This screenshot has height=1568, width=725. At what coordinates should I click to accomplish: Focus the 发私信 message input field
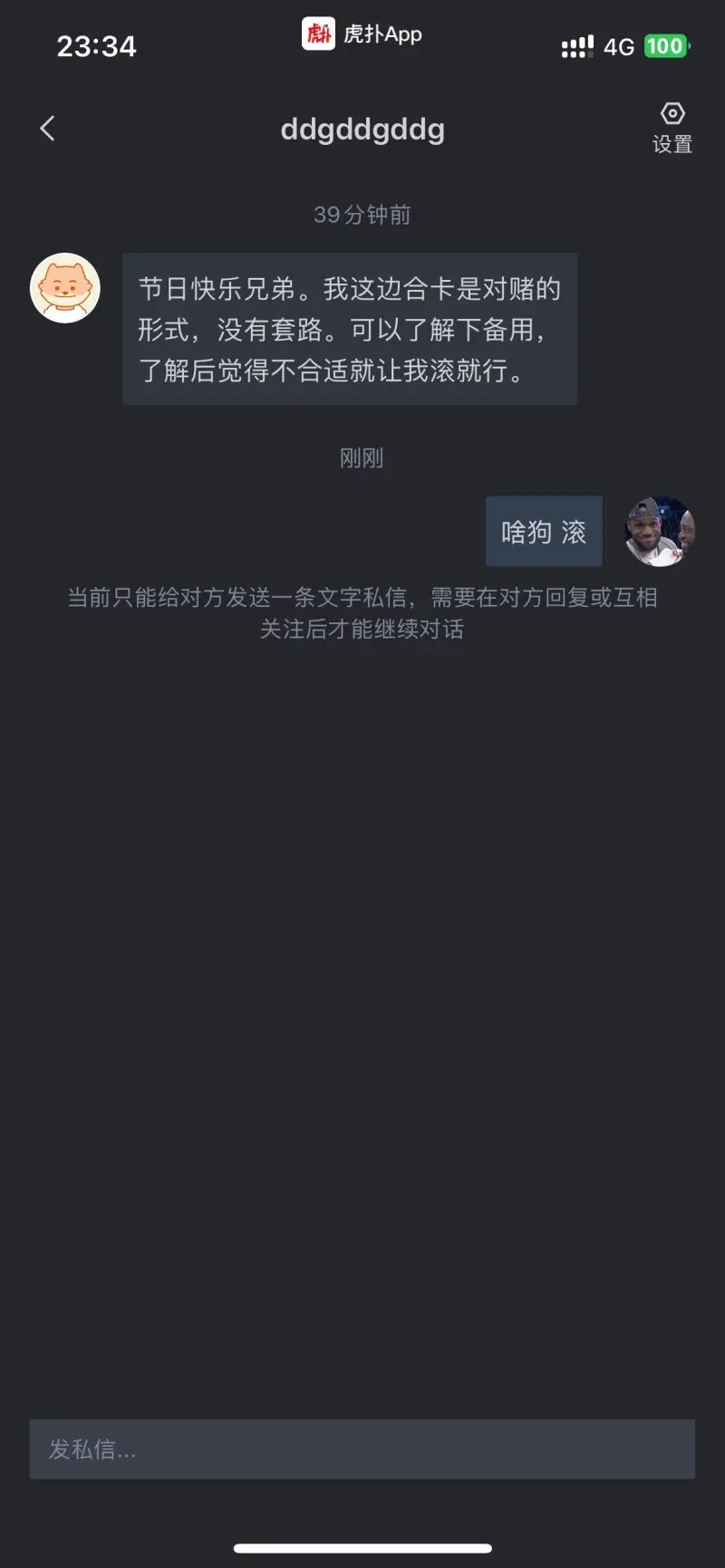(362, 1449)
